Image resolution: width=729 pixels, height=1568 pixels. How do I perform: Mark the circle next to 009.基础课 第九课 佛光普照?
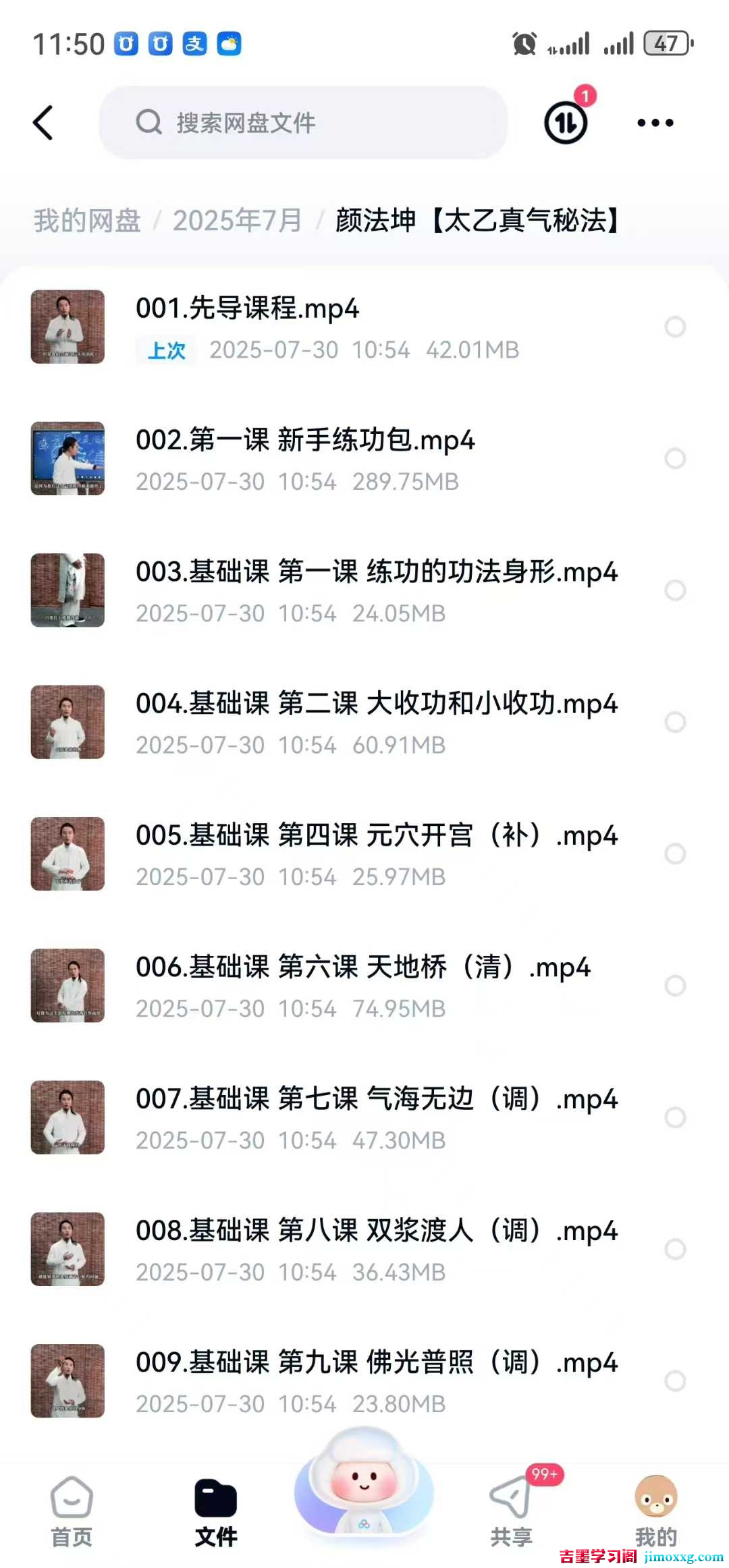click(x=675, y=1380)
